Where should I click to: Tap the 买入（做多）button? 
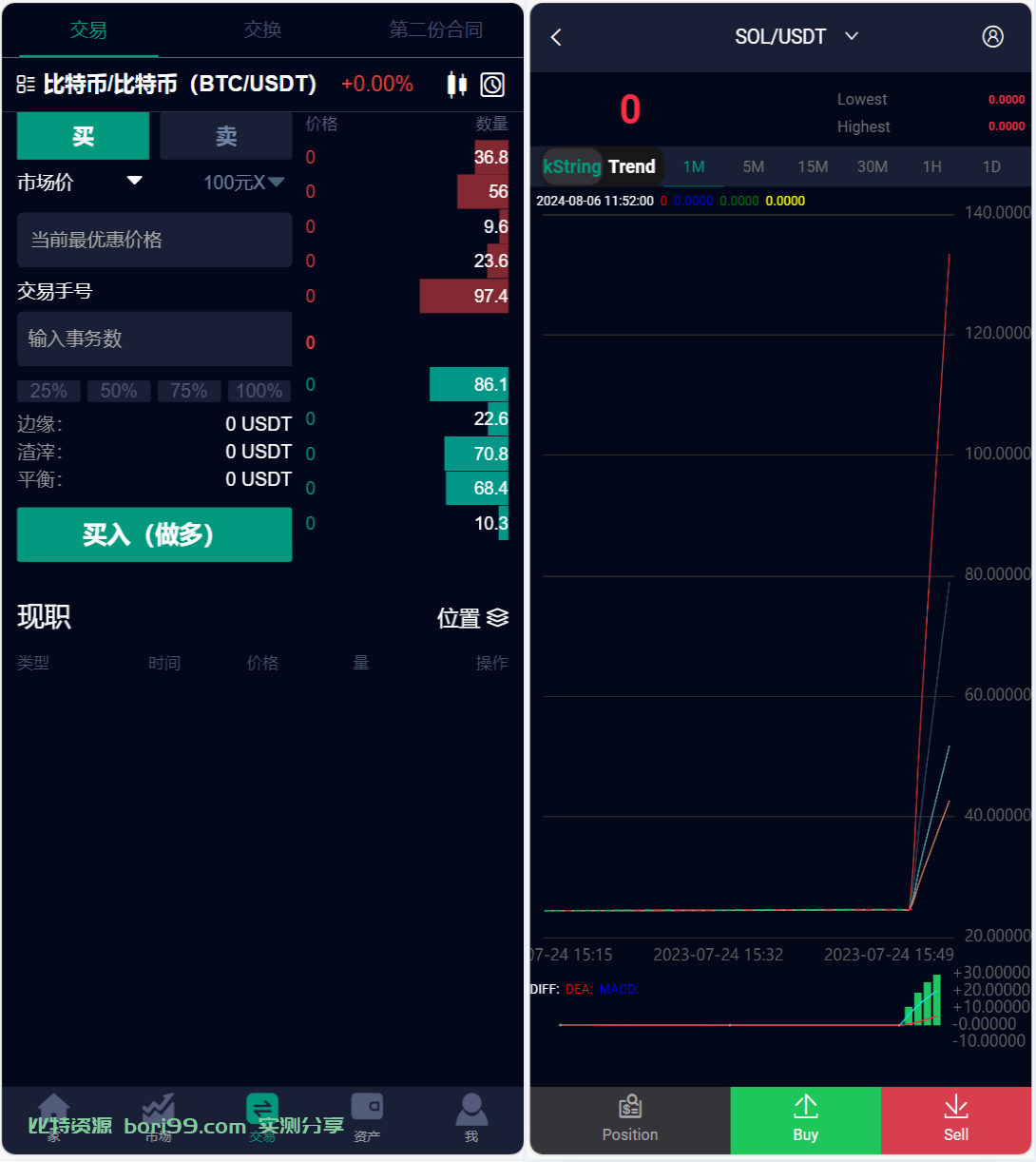(x=155, y=534)
